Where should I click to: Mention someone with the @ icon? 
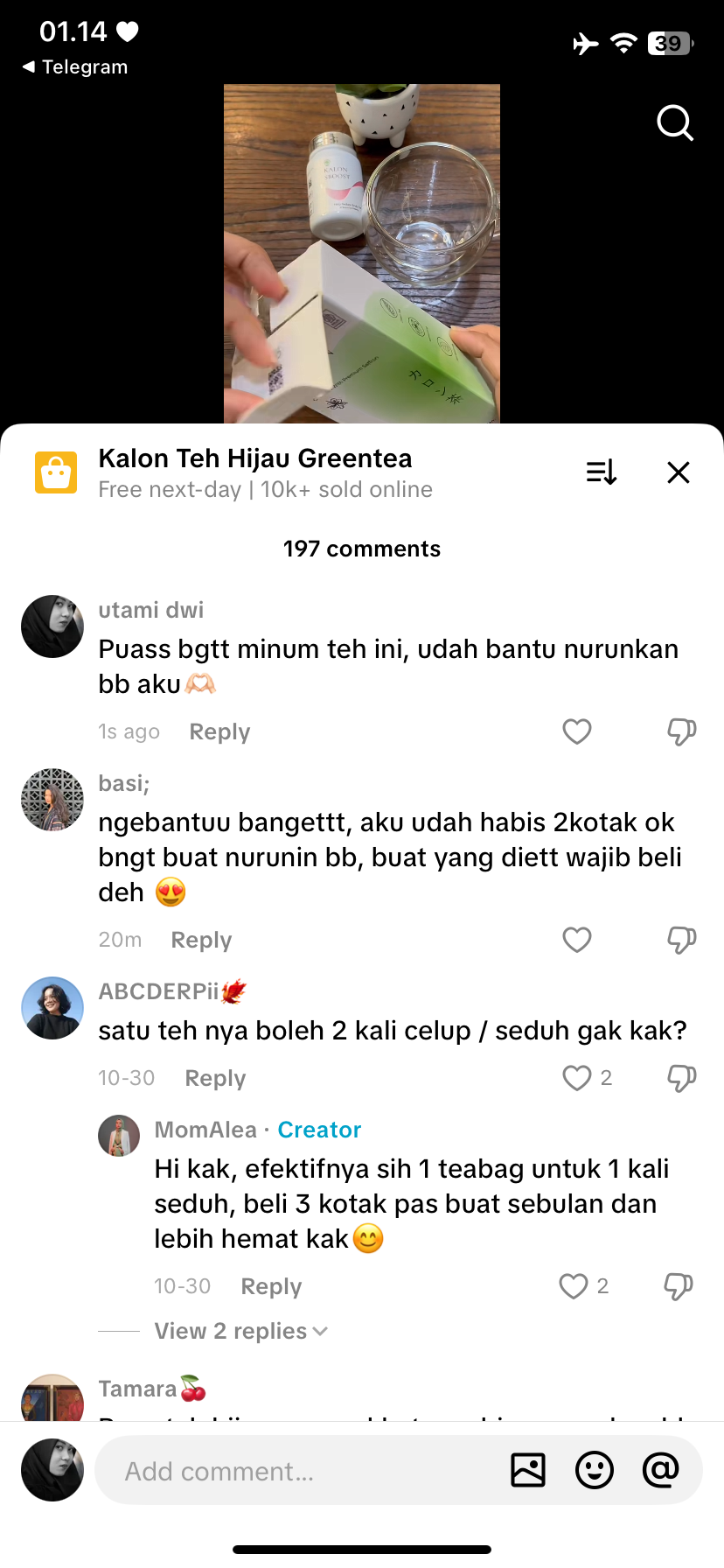(x=661, y=1470)
